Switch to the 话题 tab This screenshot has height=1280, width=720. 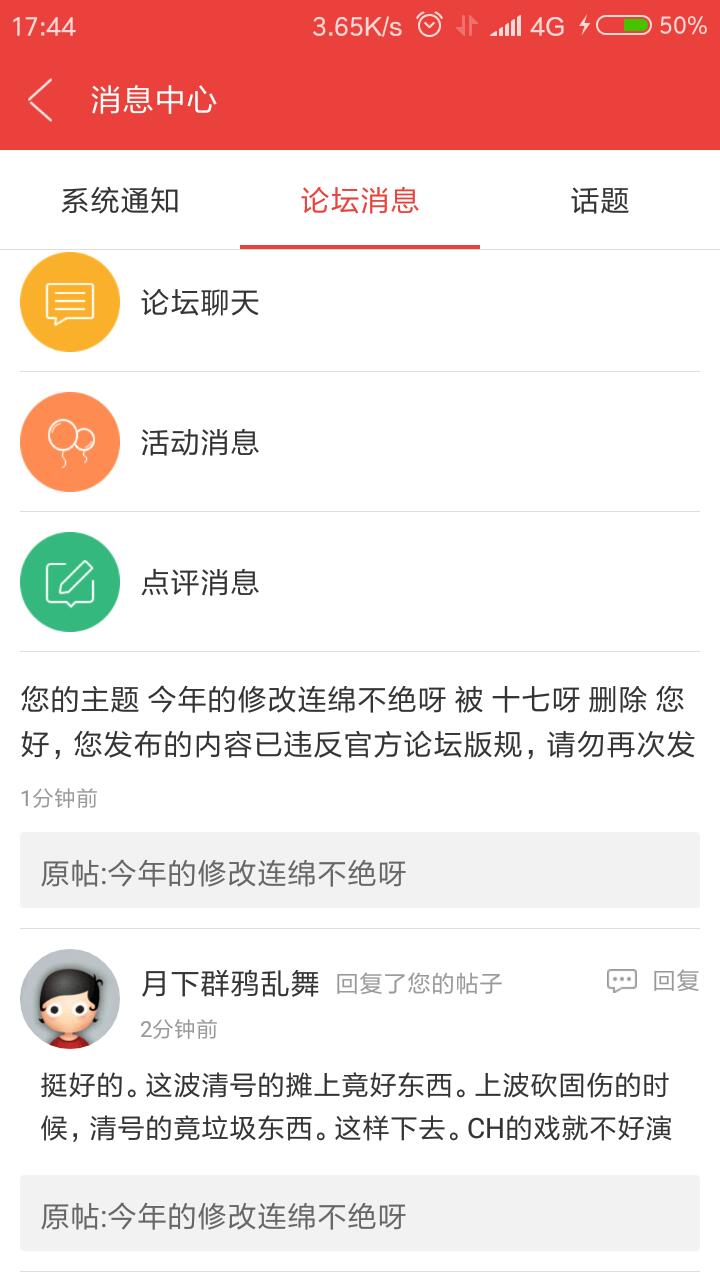coord(600,201)
